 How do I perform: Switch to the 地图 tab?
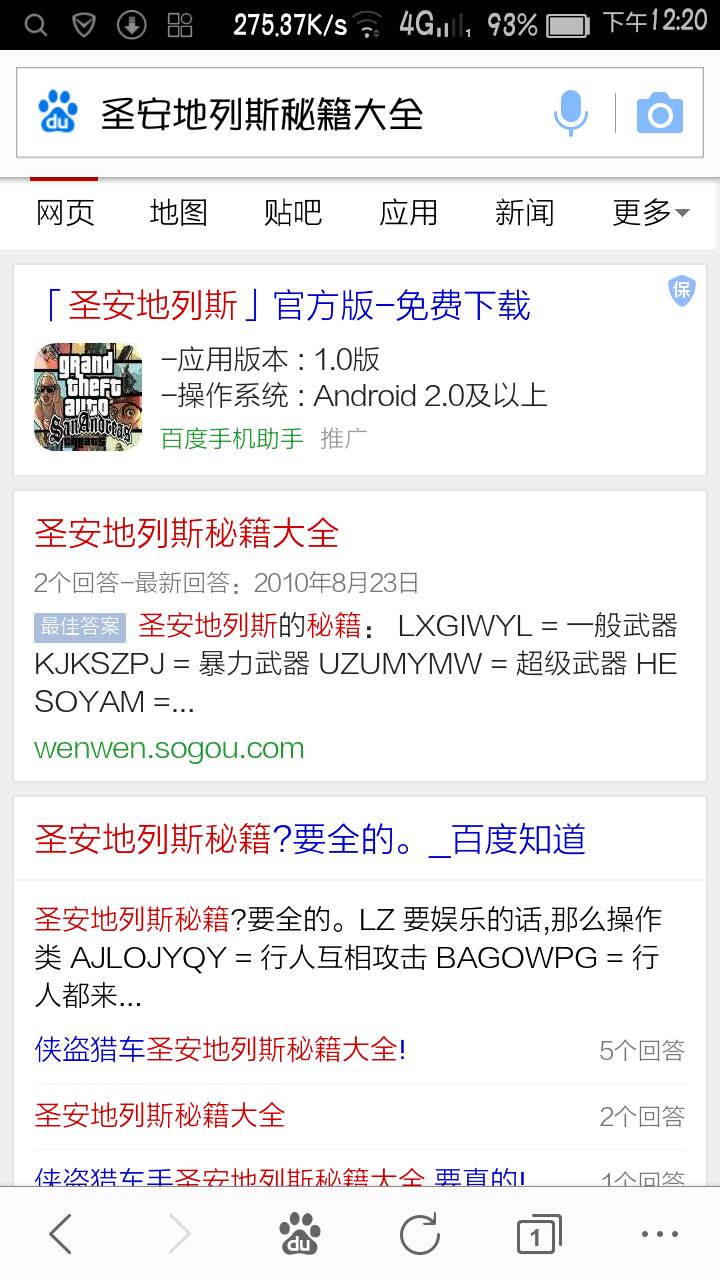[178, 212]
